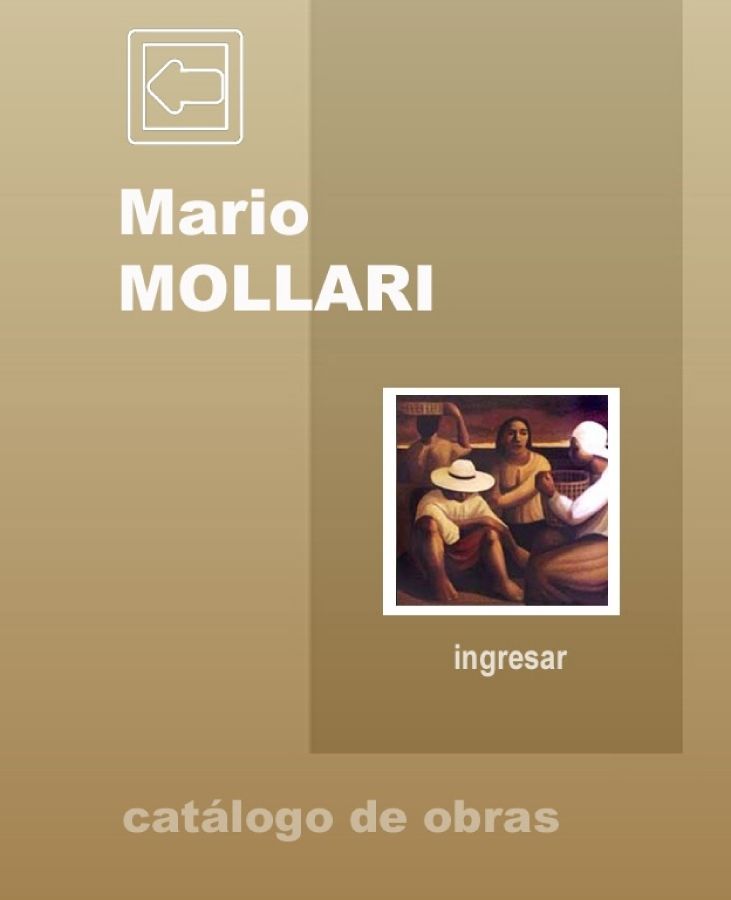731x900 pixels.
Task: Go back using the arrow icon
Action: (x=185, y=87)
